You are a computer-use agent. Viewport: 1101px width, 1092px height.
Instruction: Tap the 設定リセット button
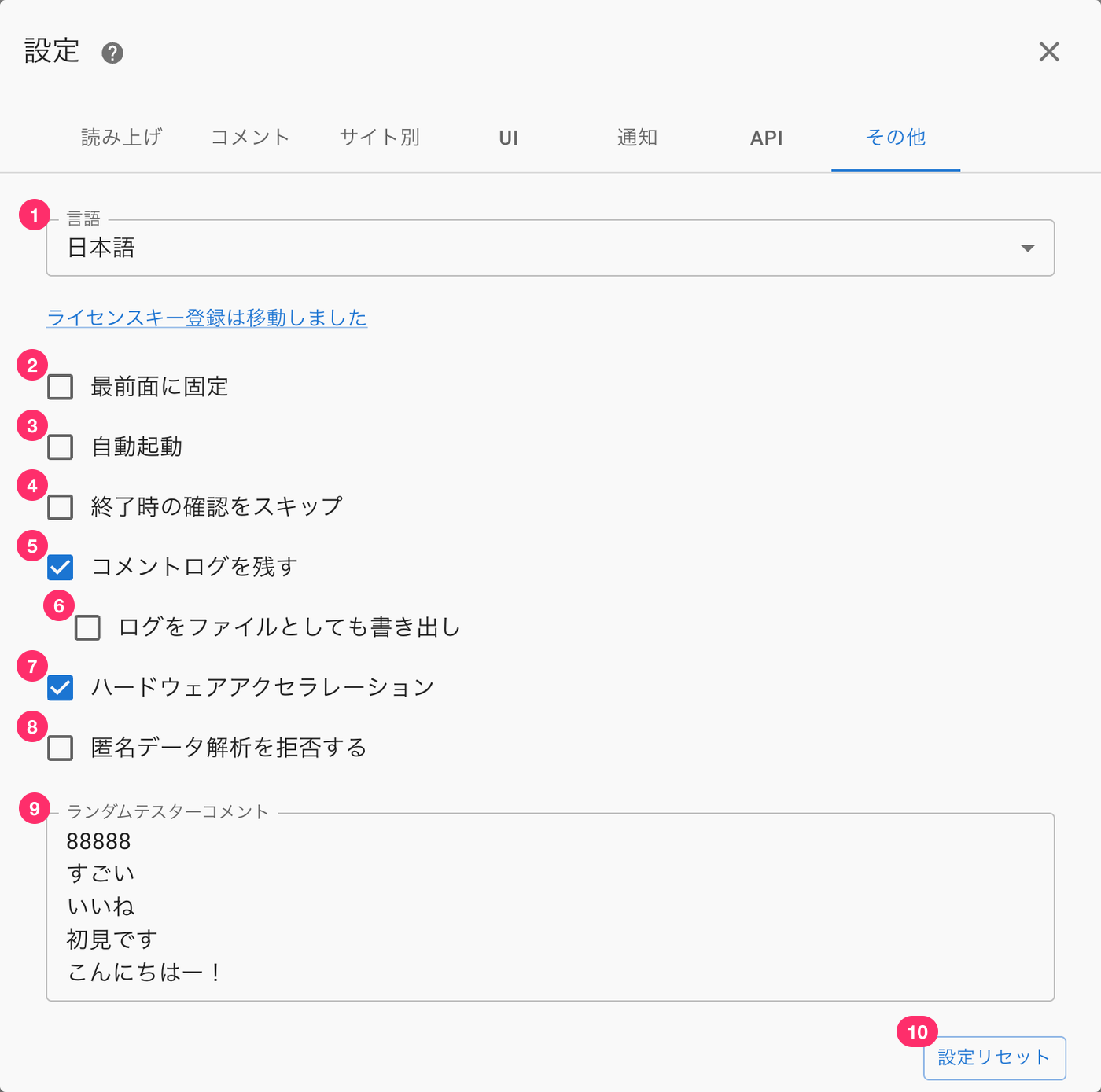click(995, 1057)
